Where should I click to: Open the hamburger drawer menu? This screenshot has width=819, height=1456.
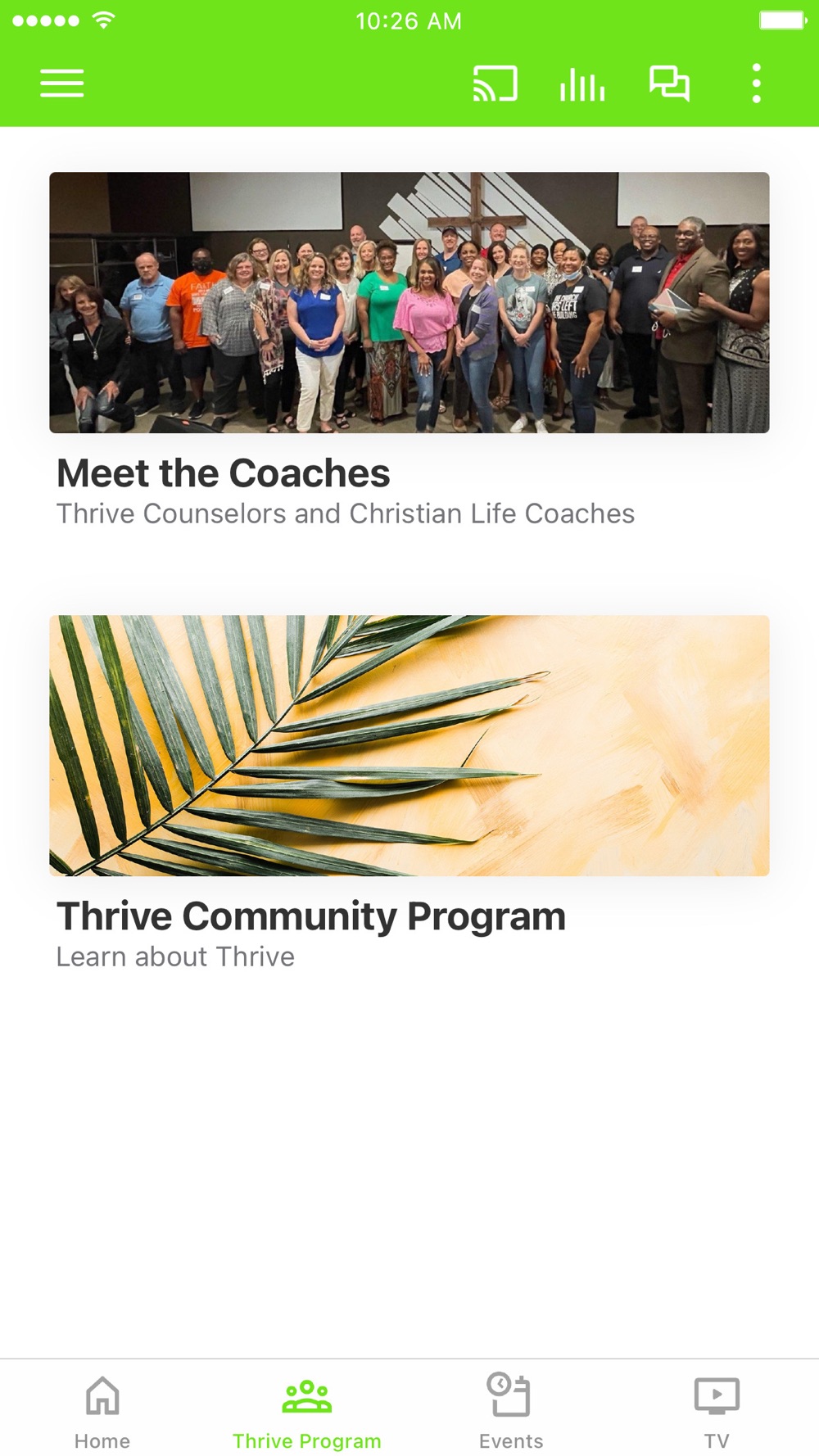click(x=62, y=84)
